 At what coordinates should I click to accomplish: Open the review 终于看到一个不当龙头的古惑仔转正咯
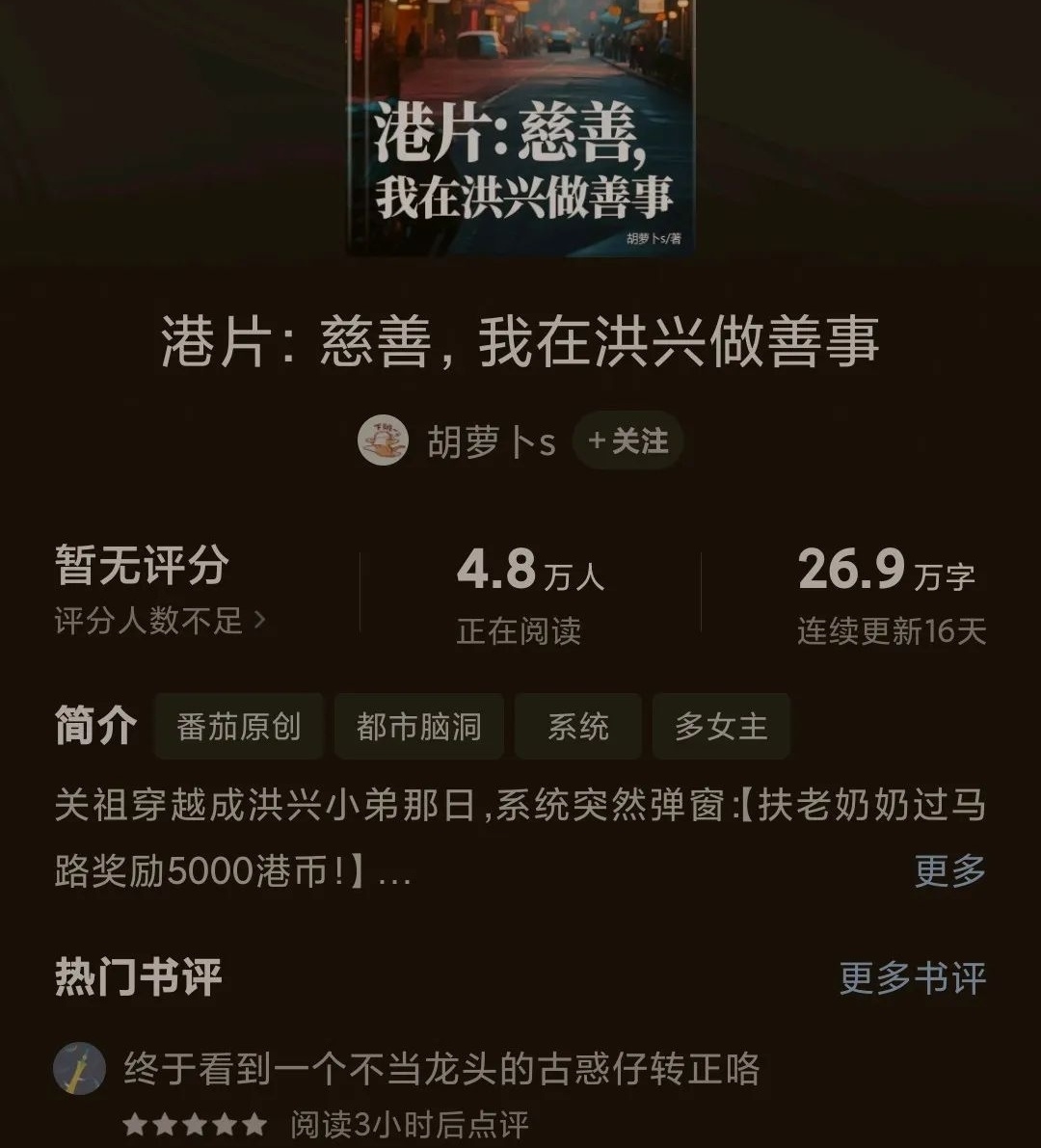pyautogui.click(x=441, y=1069)
